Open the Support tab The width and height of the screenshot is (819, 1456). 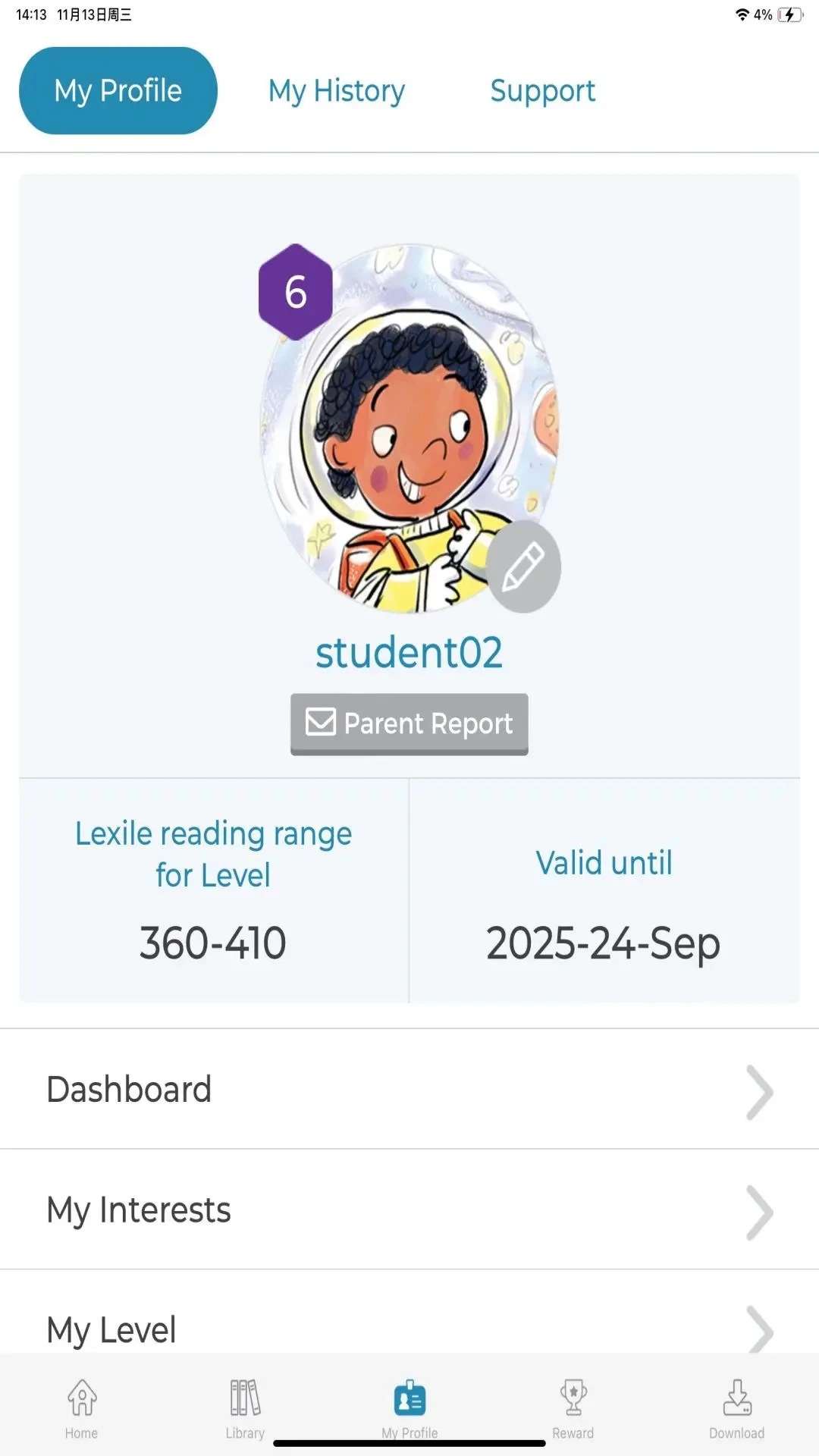click(x=542, y=91)
